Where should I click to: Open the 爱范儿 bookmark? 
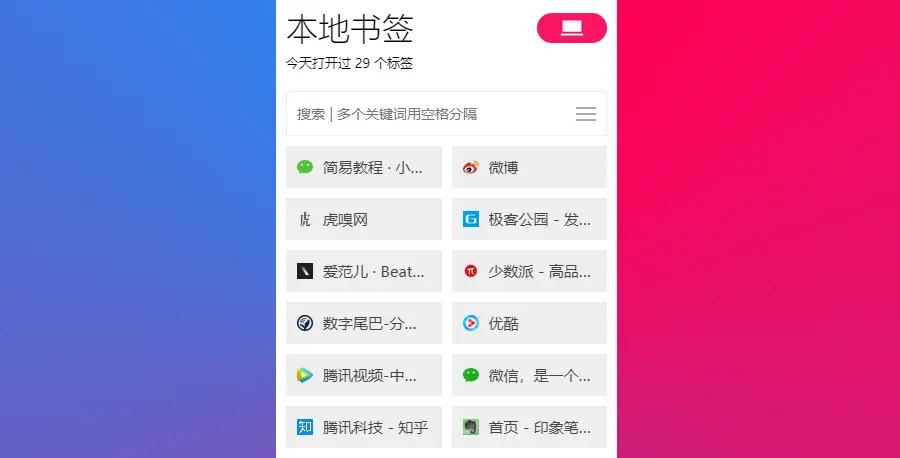pyautogui.click(x=364, y=271)
